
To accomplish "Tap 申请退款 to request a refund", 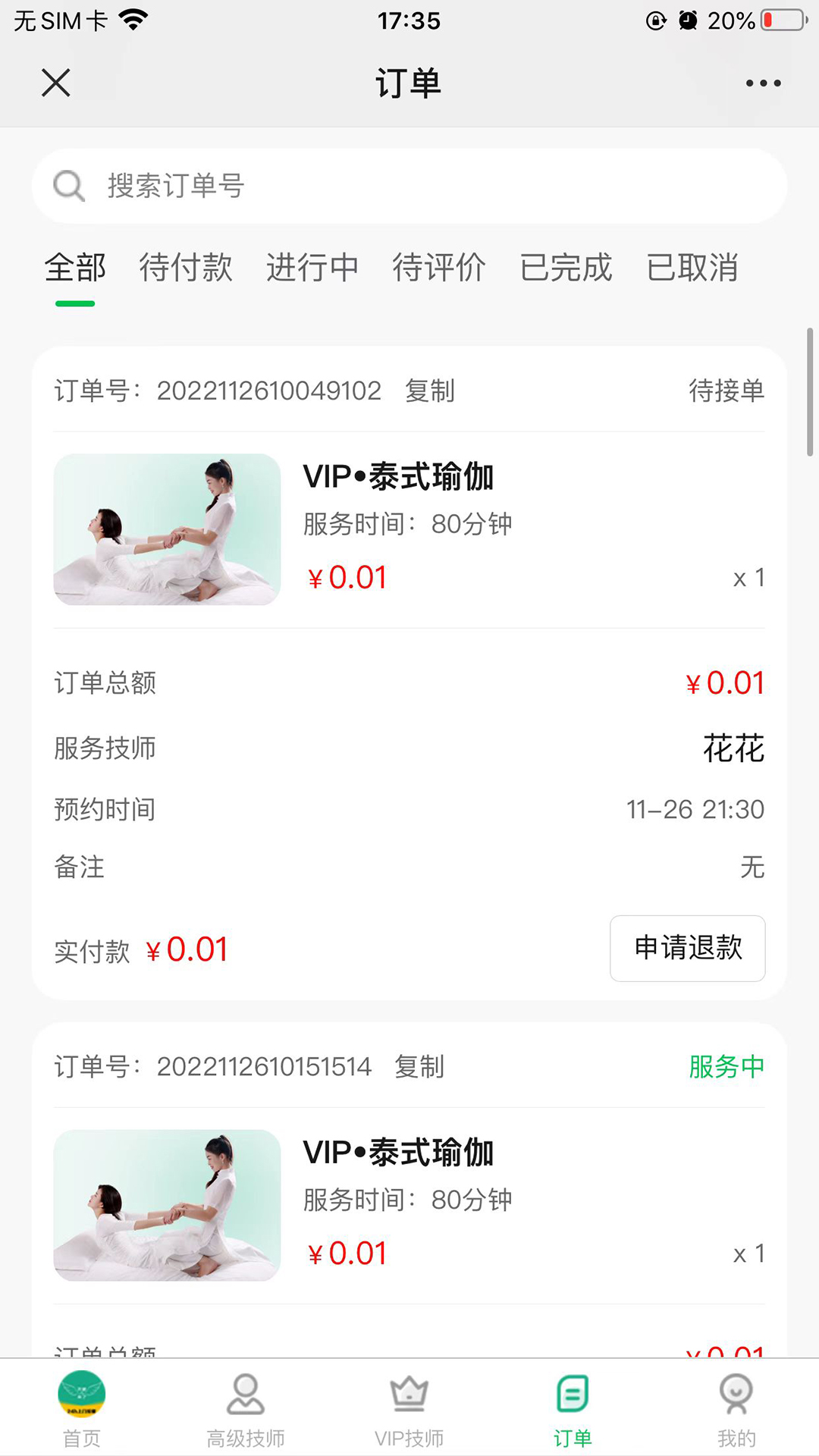I will pyautogui.click(x=687, y=948).
